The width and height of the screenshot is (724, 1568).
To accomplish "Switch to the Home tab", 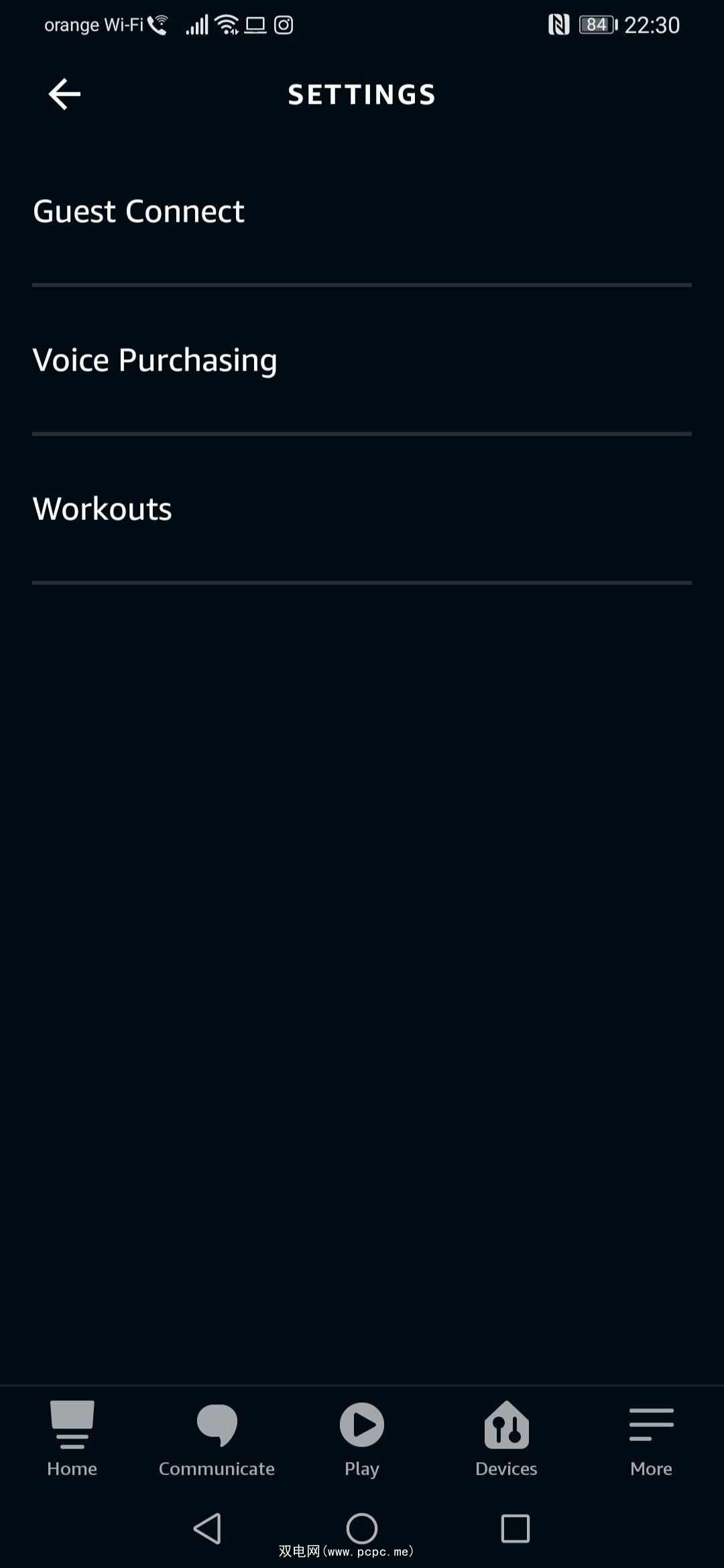I will 72,1439.
